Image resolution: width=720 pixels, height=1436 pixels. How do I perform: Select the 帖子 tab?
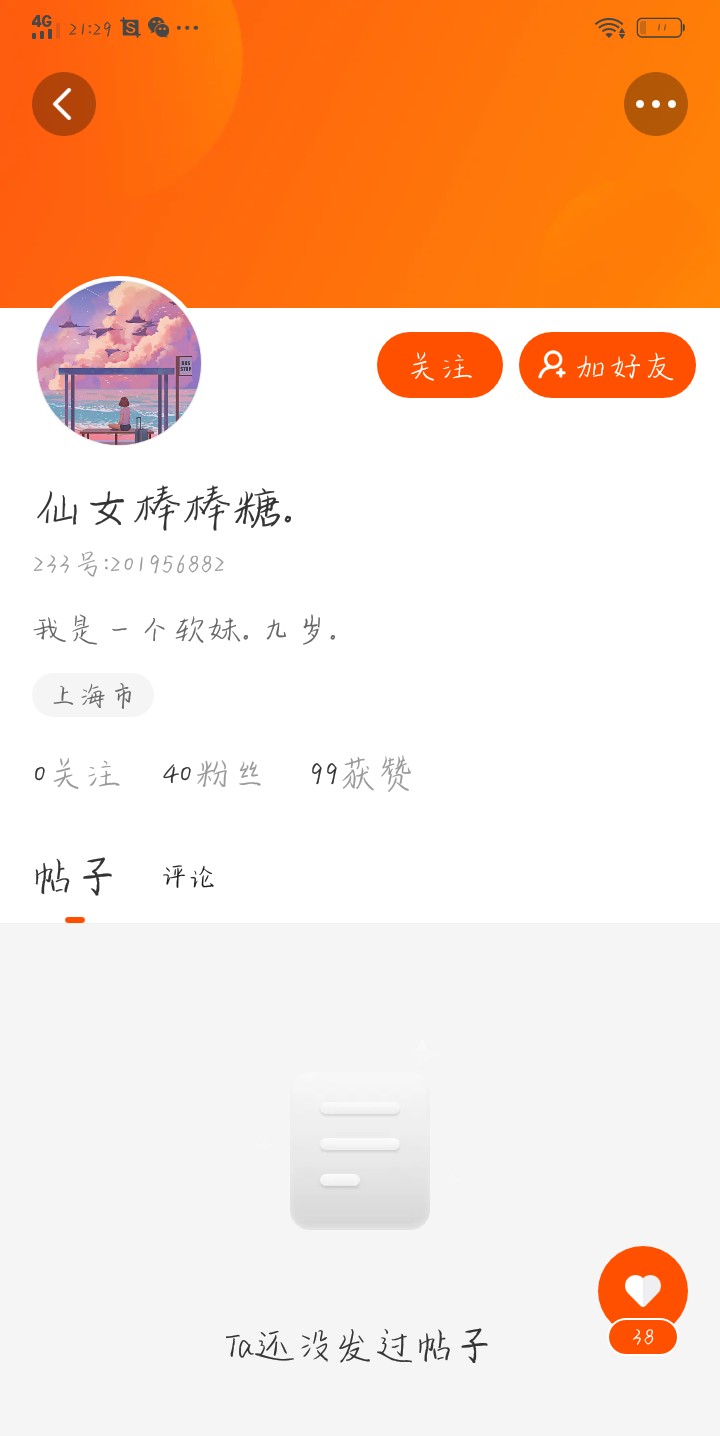click(x=74, y=877)
